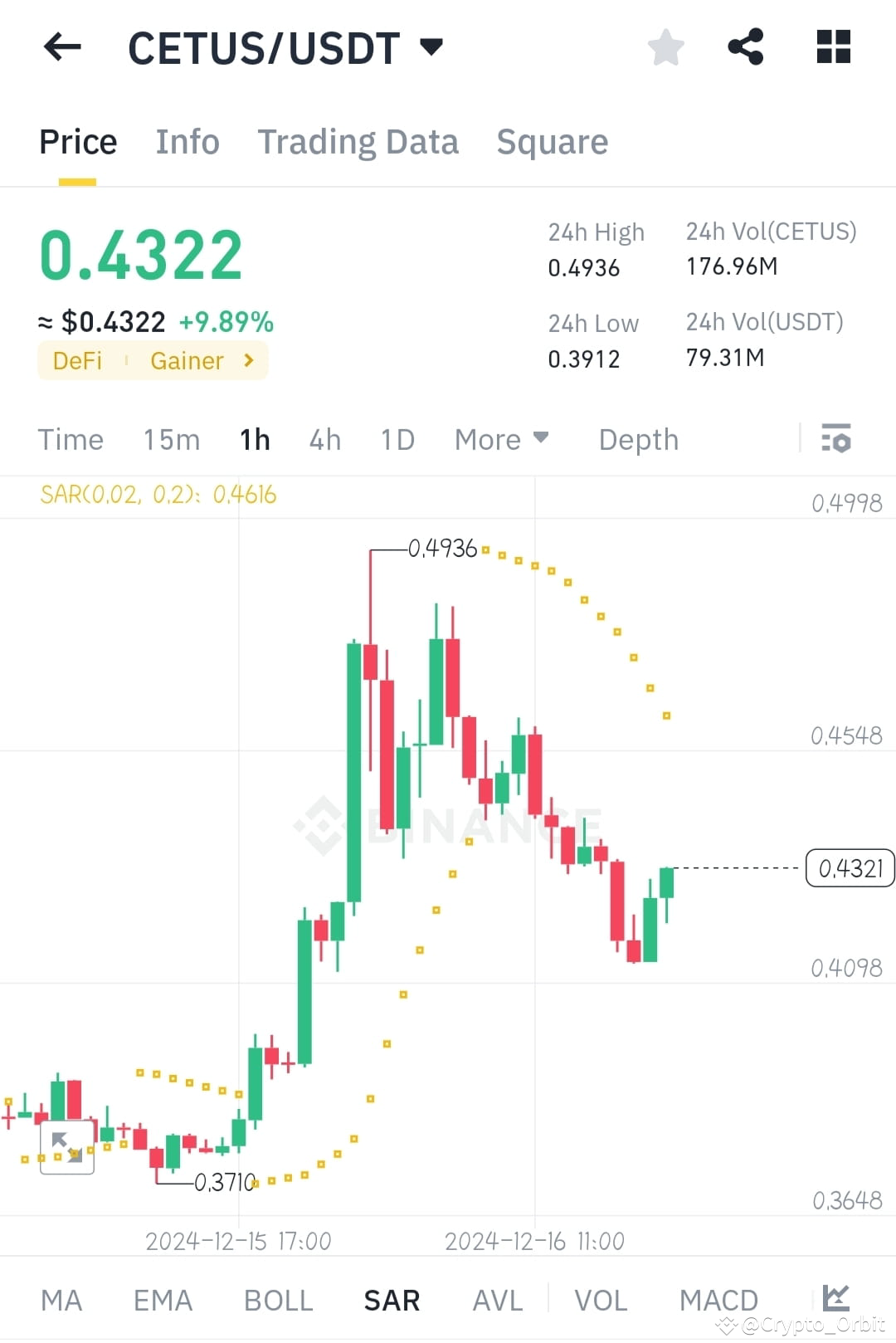Viewport: 896px width, 1343px height.
Task: Share the CETUS/USDT chart
Action: click(x=745, y=47)
